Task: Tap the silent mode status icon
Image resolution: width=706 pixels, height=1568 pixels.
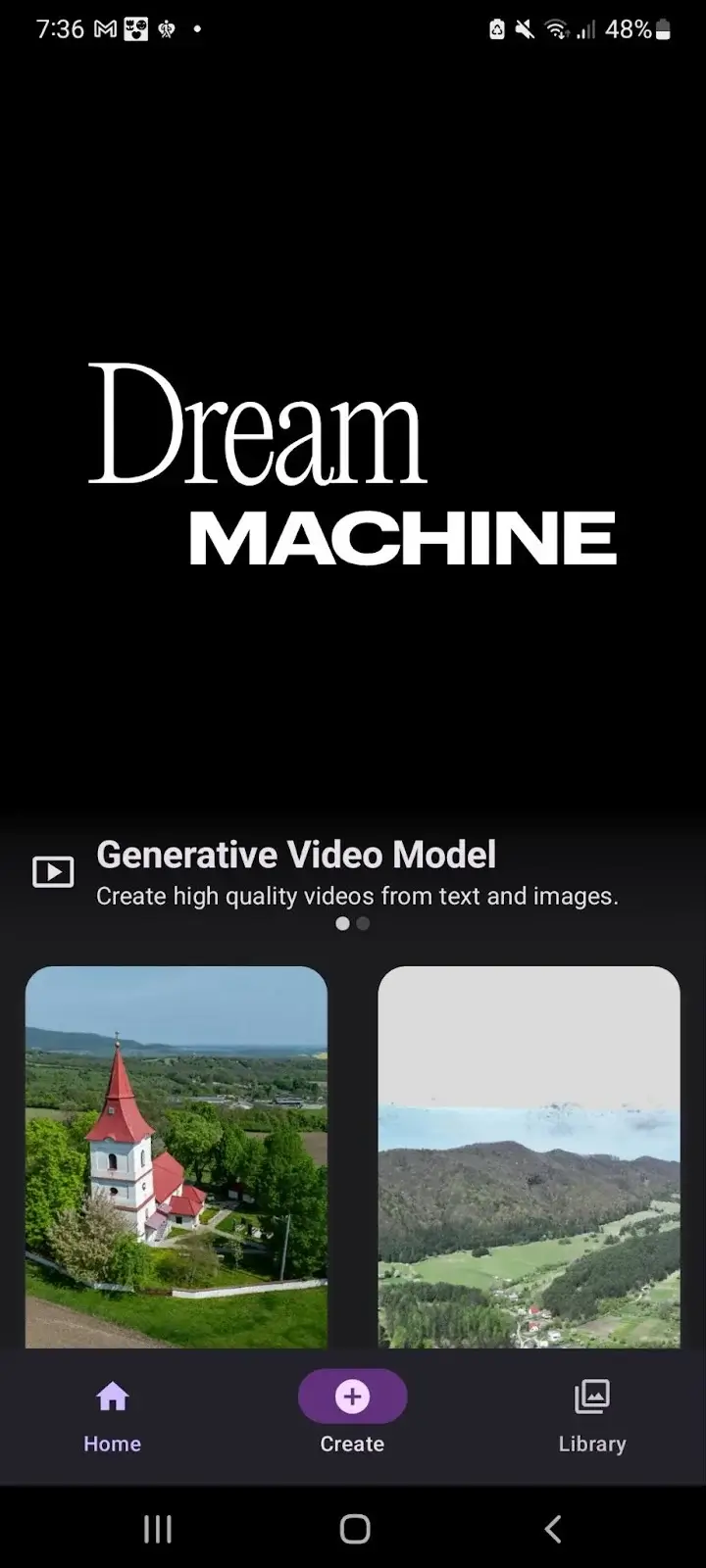Action: coord(525,28)
